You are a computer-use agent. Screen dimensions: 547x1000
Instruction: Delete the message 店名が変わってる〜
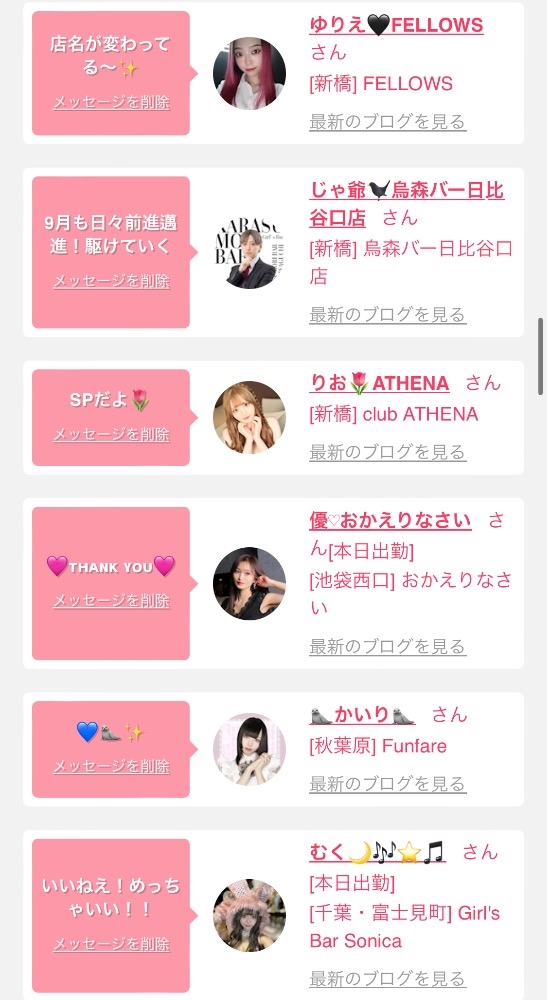(111, 102)
